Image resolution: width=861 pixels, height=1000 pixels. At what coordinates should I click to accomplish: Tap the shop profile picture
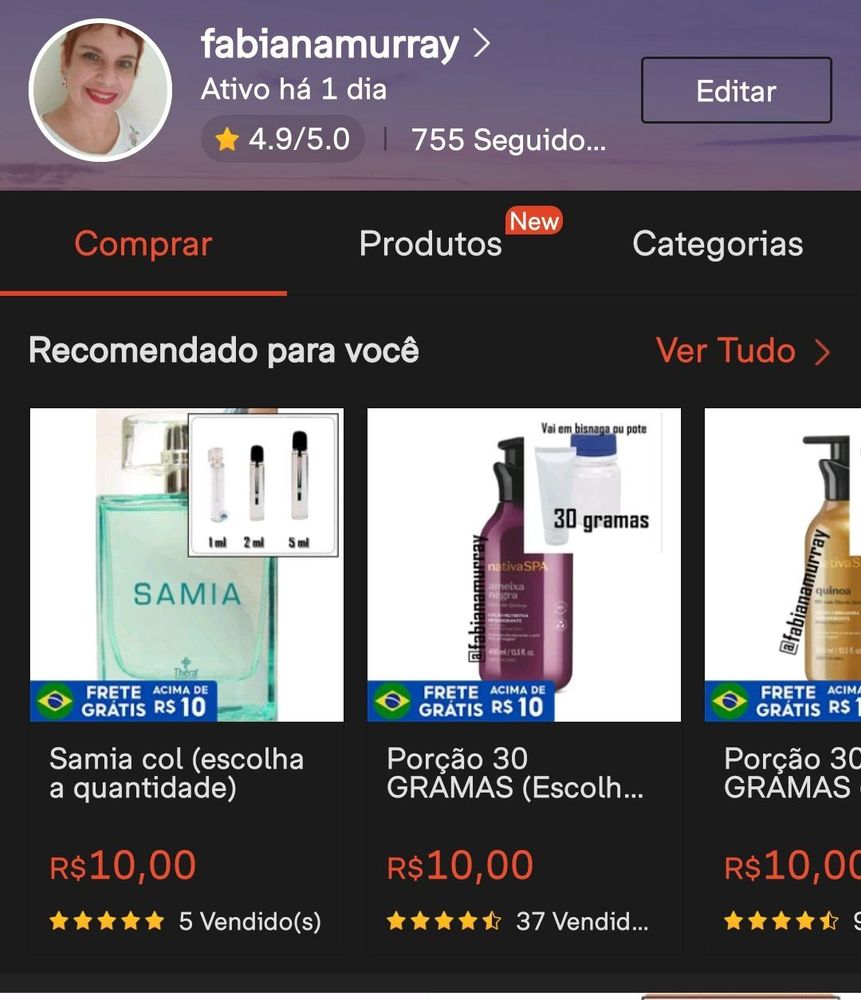[100, 90]
